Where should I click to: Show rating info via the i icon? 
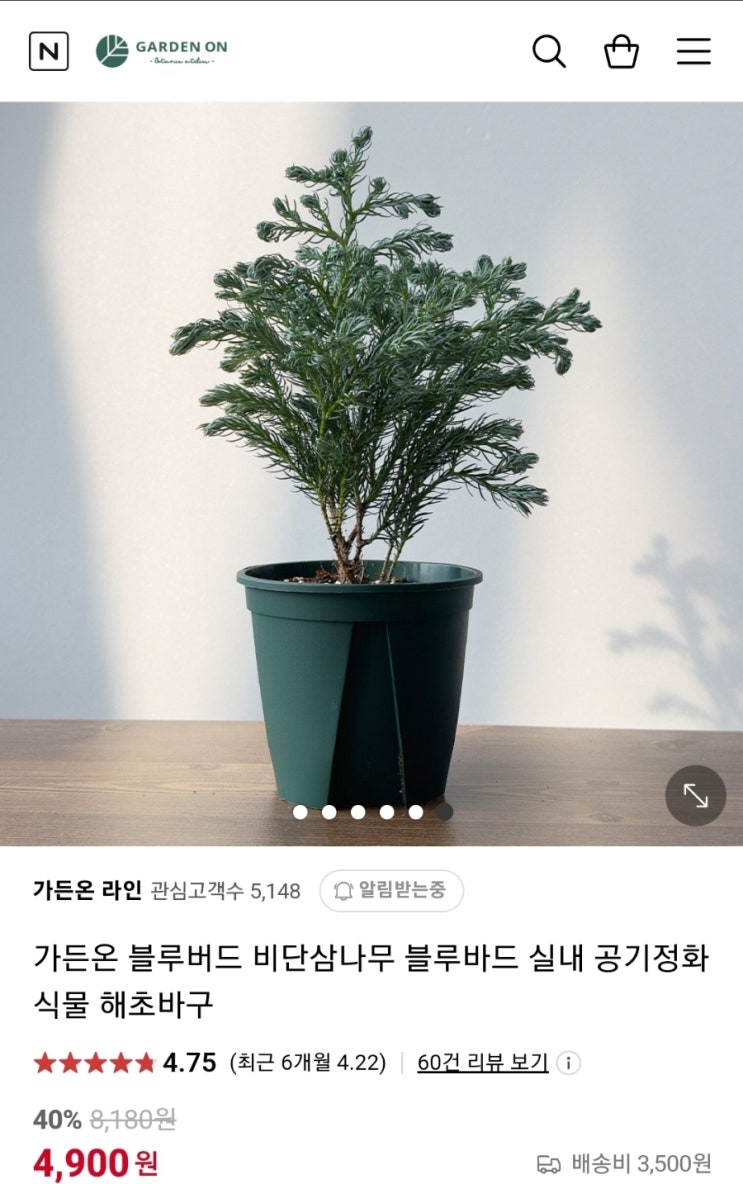568,1062
